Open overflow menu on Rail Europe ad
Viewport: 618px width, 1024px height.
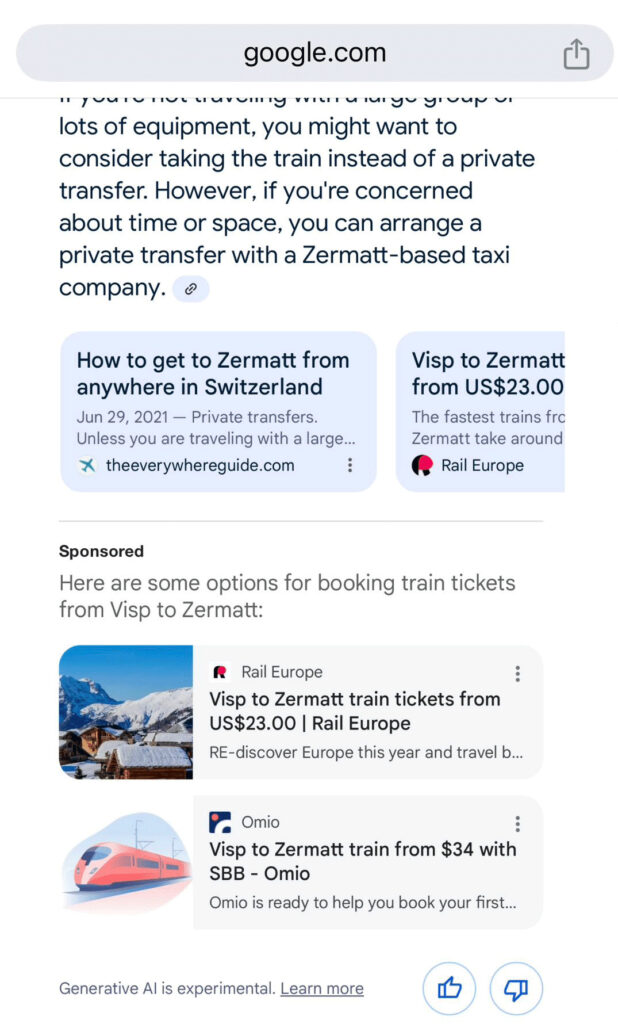click(x=517, y=673)
